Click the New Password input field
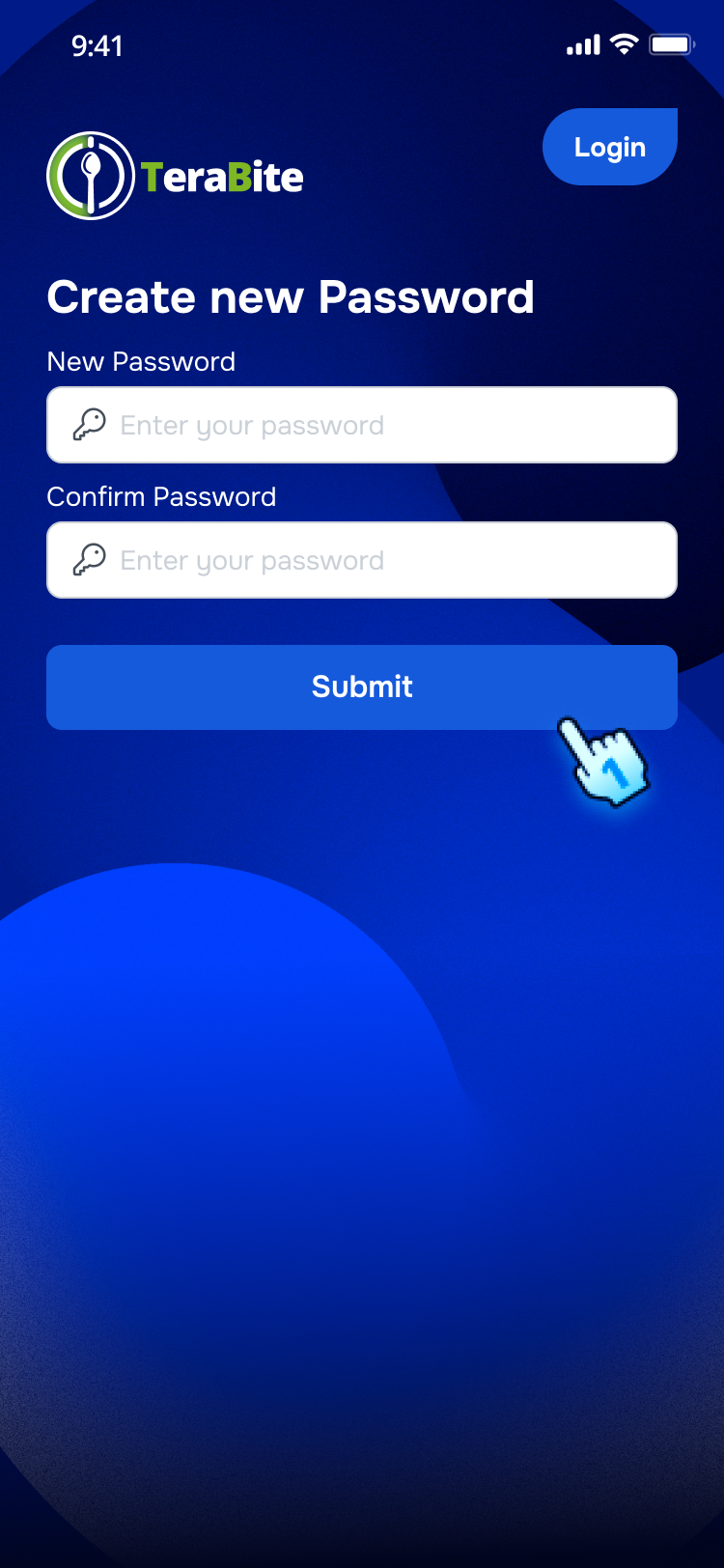Image resolution: width=724 pixels, height=1568 pixels. coord(362,424)
